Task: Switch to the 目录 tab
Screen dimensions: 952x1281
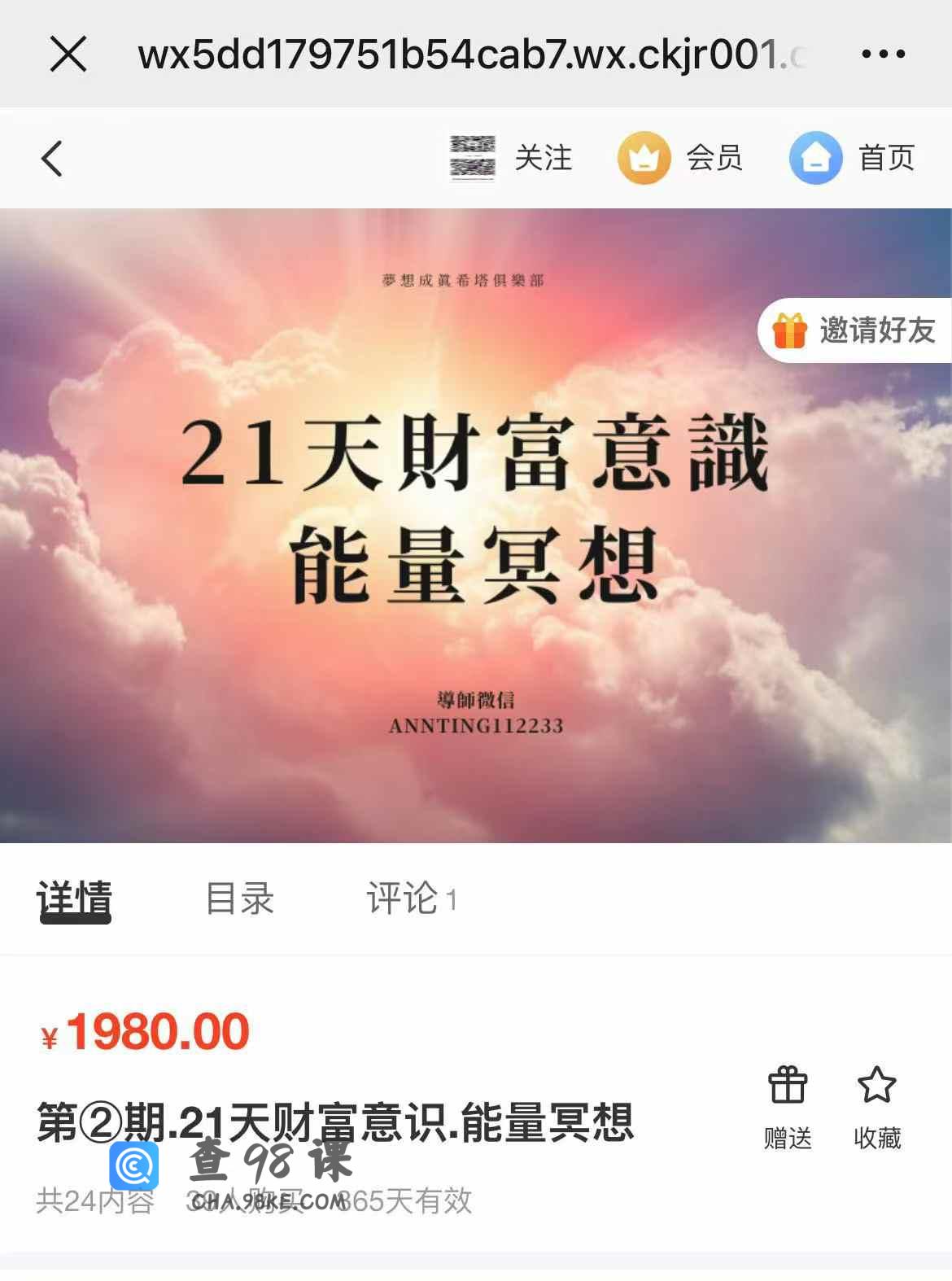Action: pos(239,898)
